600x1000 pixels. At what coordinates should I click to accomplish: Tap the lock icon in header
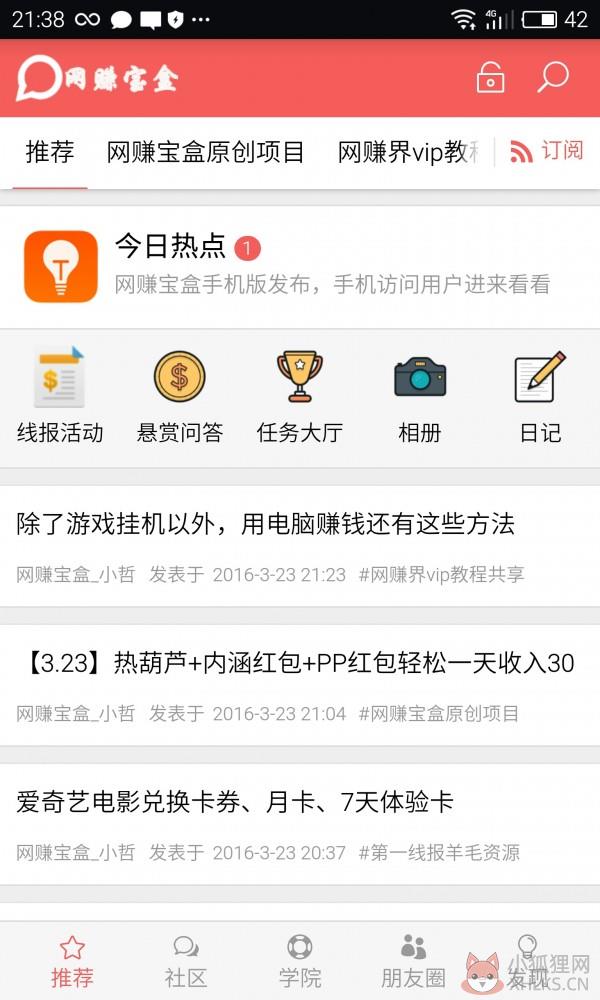pos(490,78)
